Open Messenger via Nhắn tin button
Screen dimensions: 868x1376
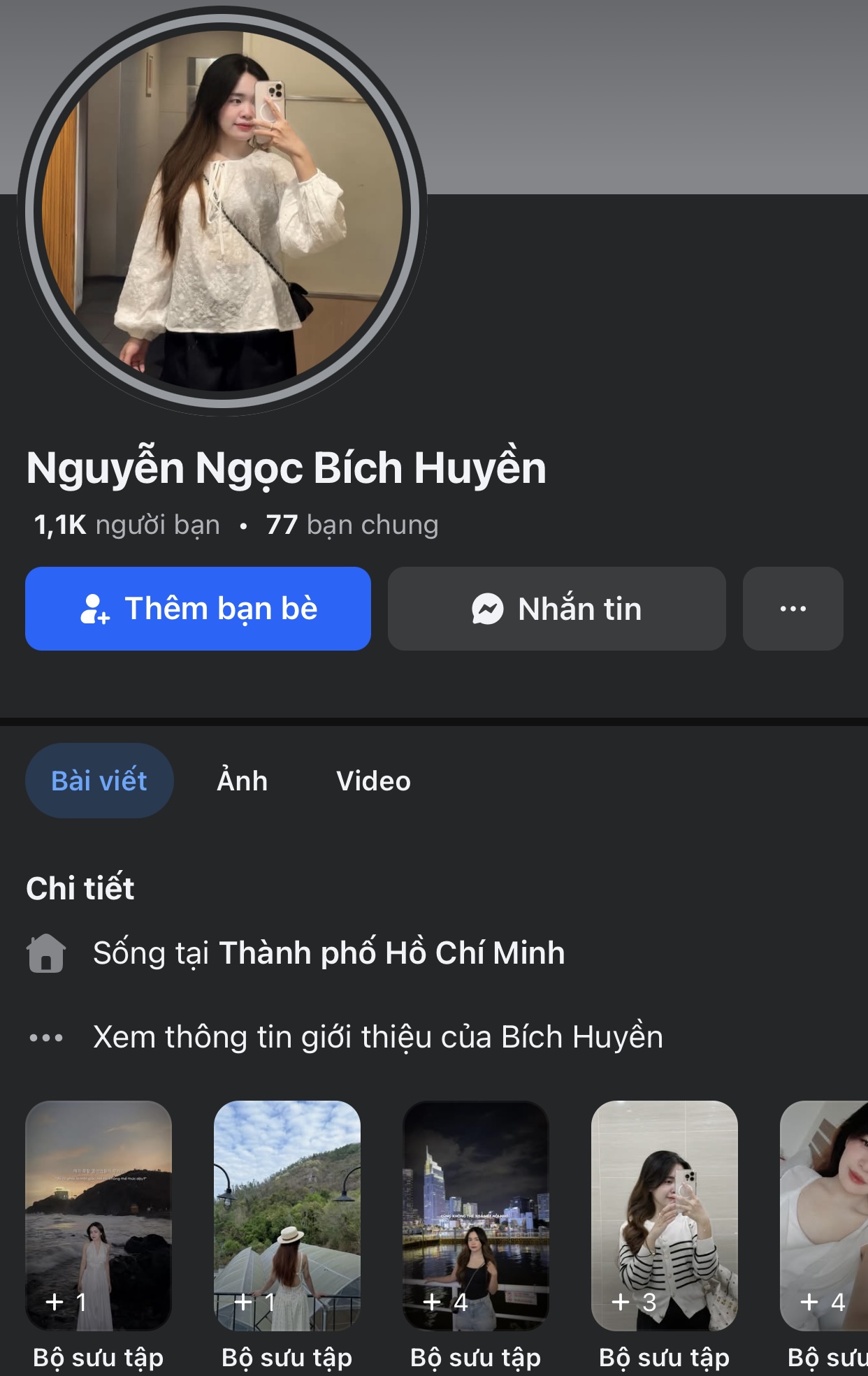tap(556, 609)
